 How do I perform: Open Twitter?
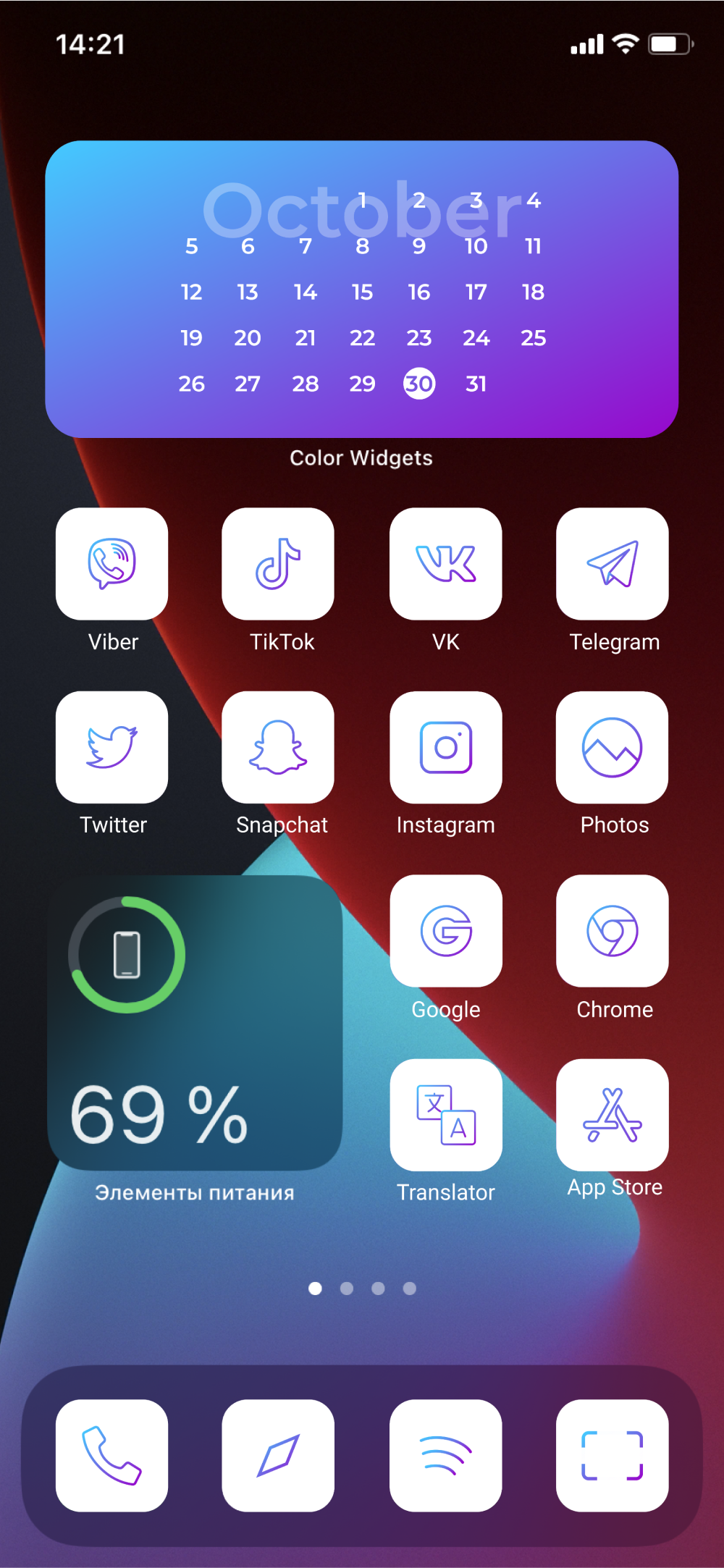coord(112,747)
